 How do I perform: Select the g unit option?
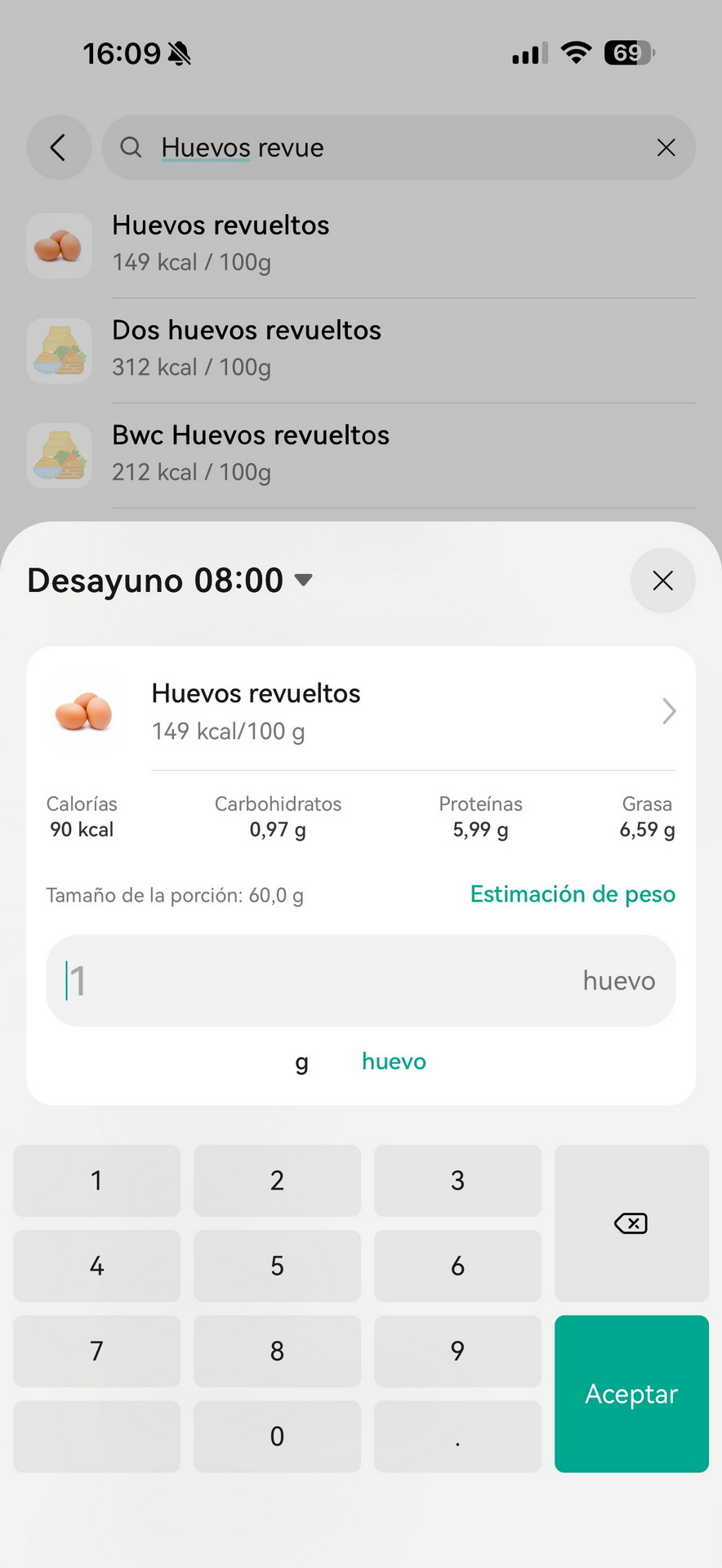301,1062
